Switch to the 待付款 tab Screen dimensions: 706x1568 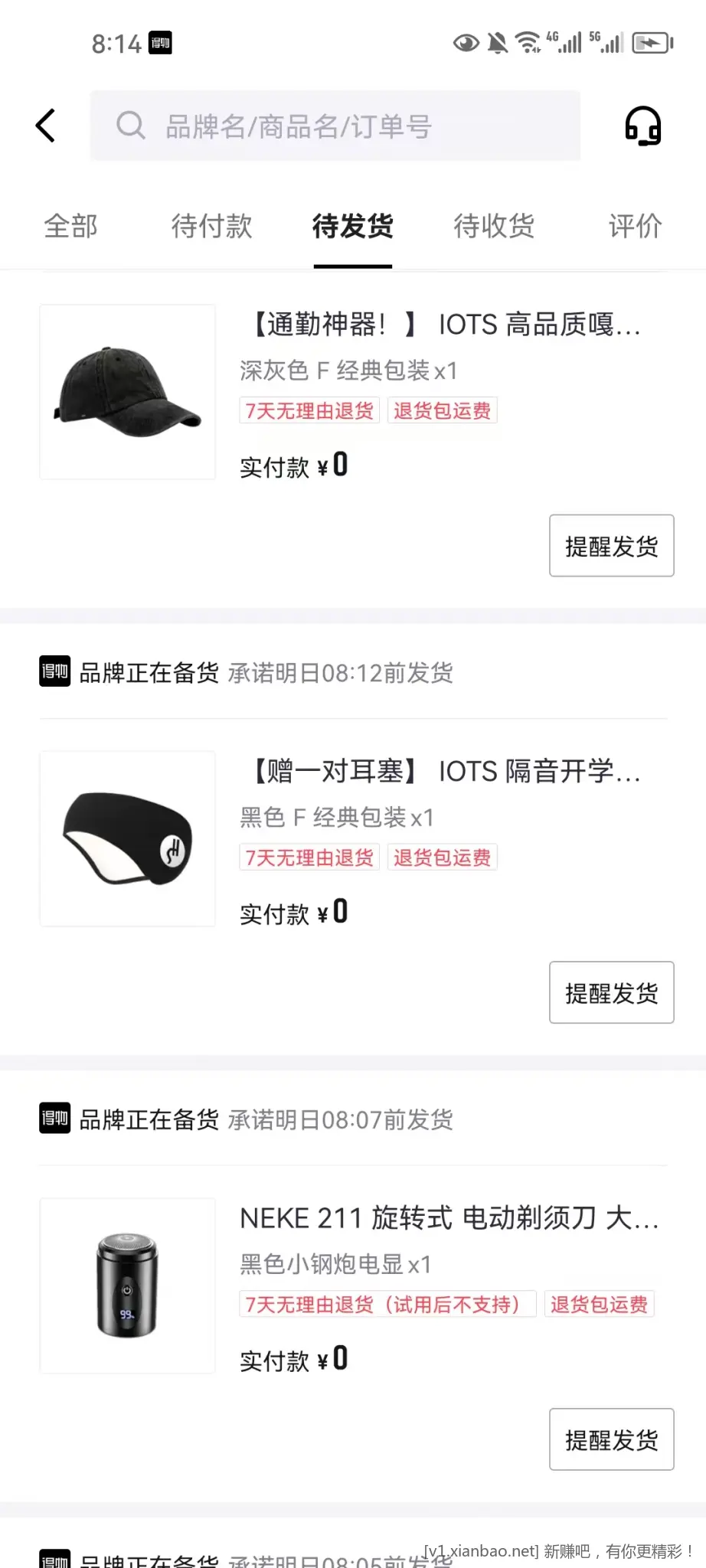(212, 226)
